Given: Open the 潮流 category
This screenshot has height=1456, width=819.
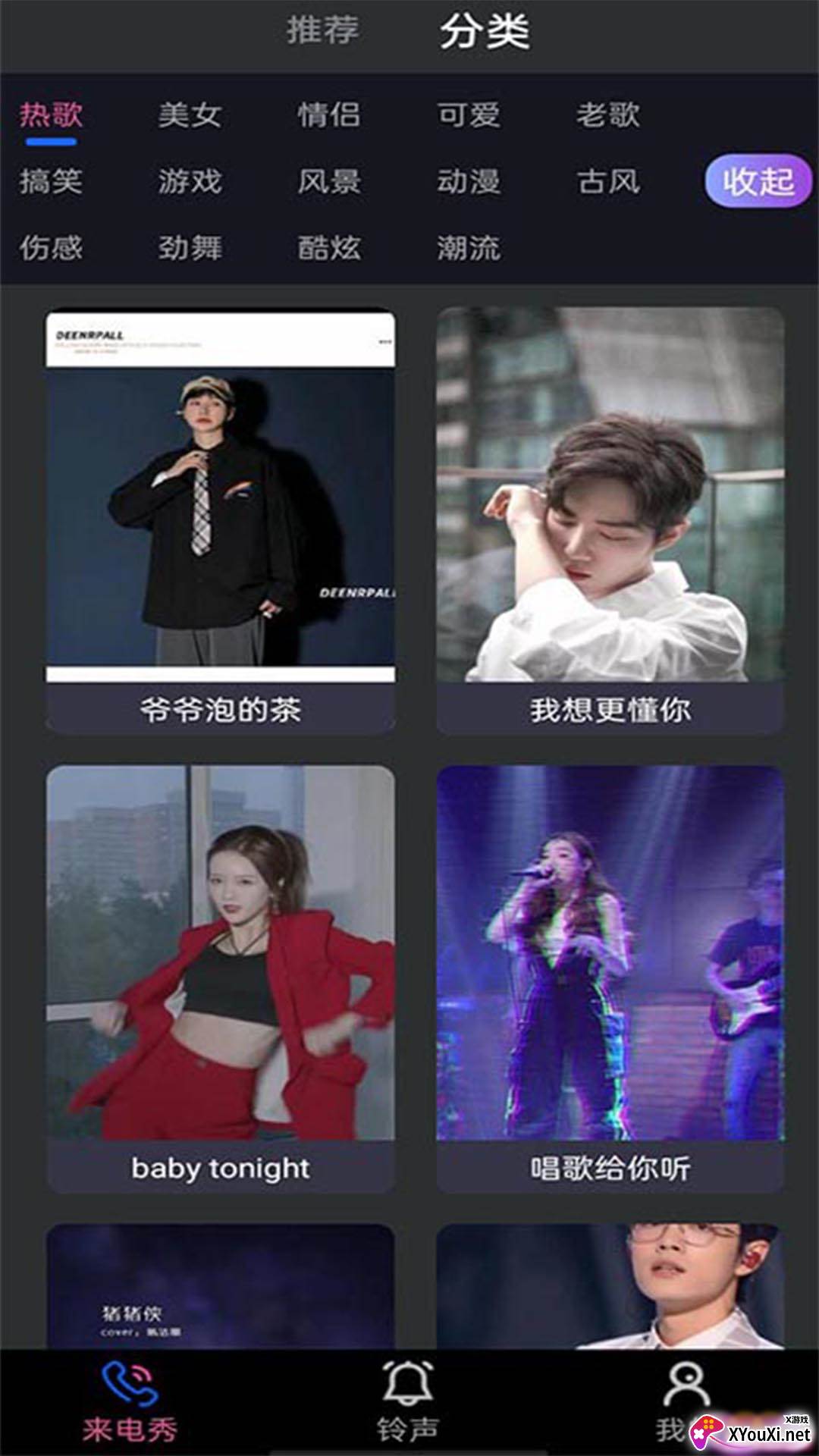Looking at the screenshot, I should point(468,247).
